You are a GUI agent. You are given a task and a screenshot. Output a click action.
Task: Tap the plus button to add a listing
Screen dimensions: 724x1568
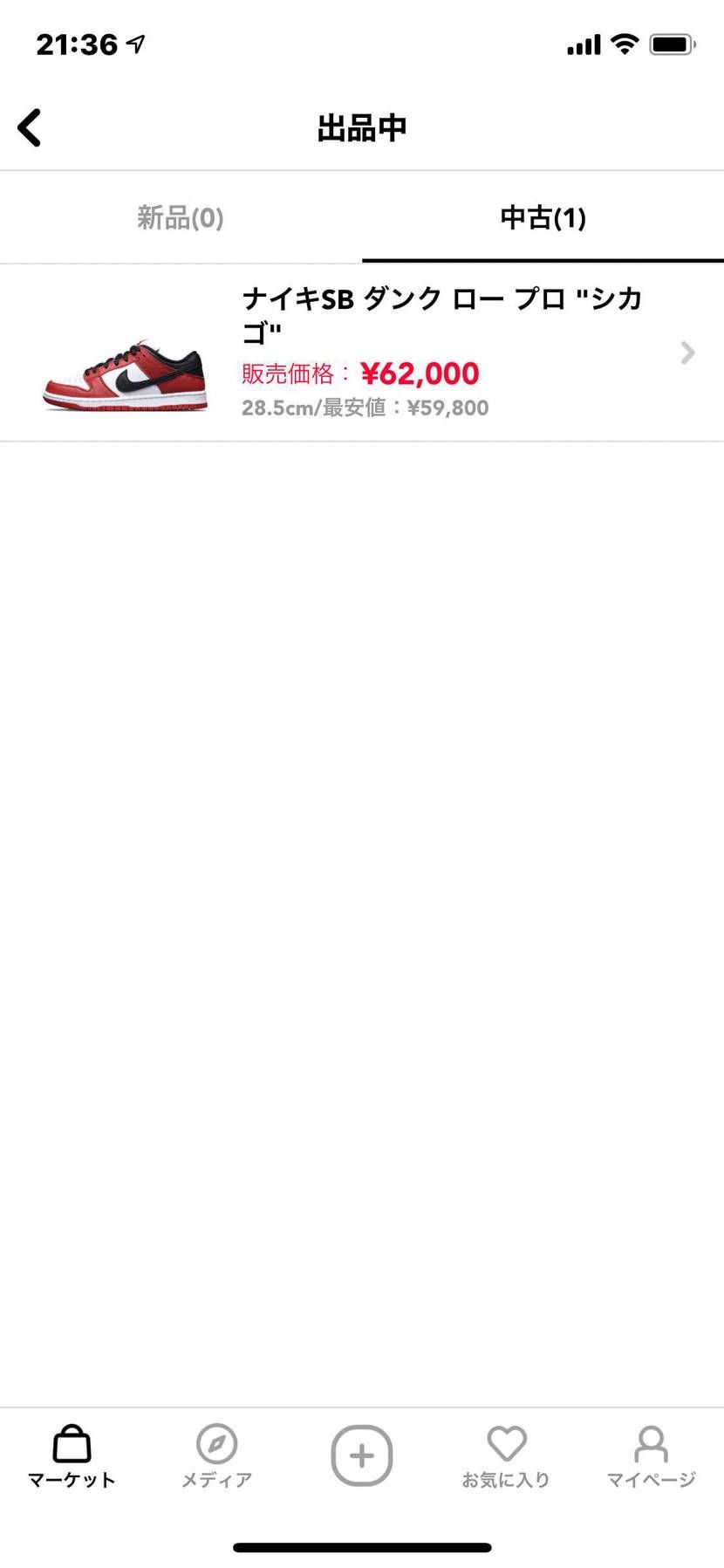(362, 1455)
